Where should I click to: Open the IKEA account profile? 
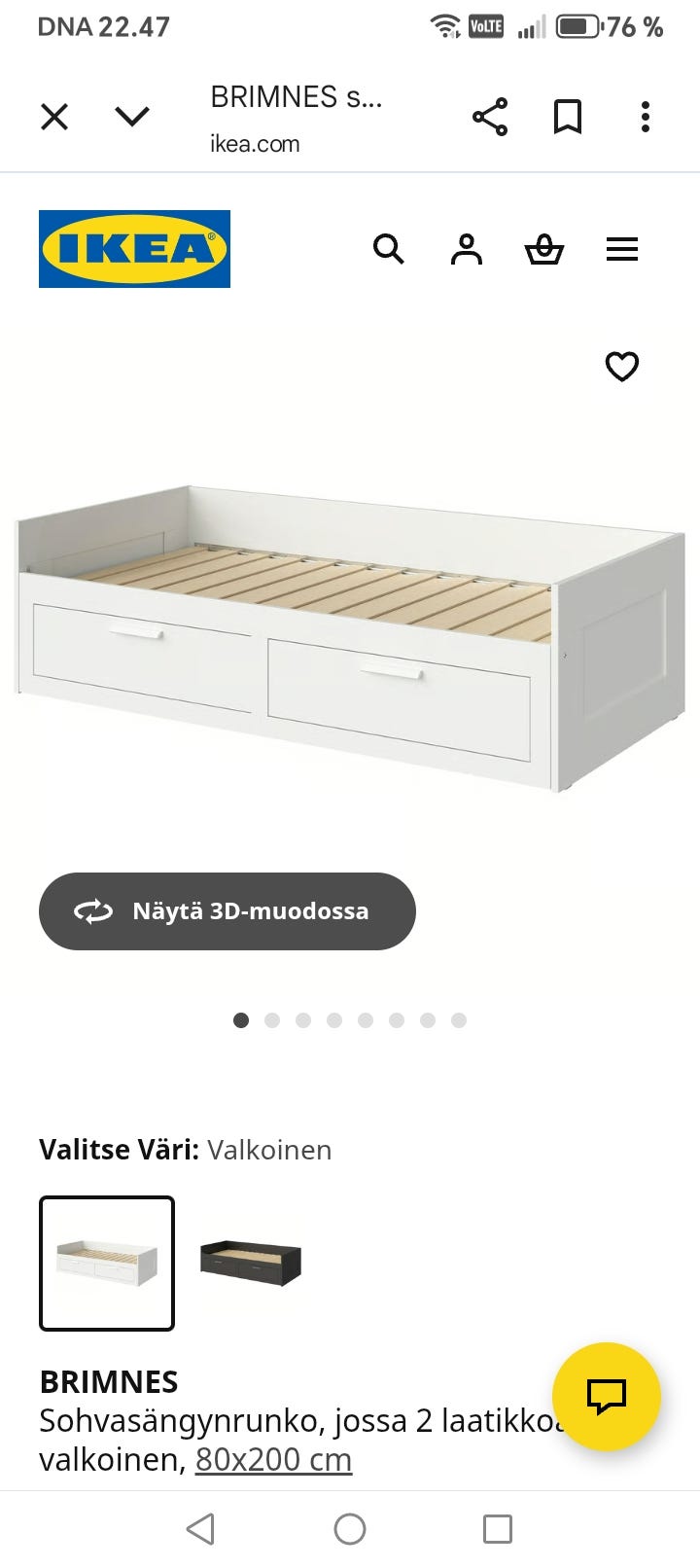(x=467, y=249)
